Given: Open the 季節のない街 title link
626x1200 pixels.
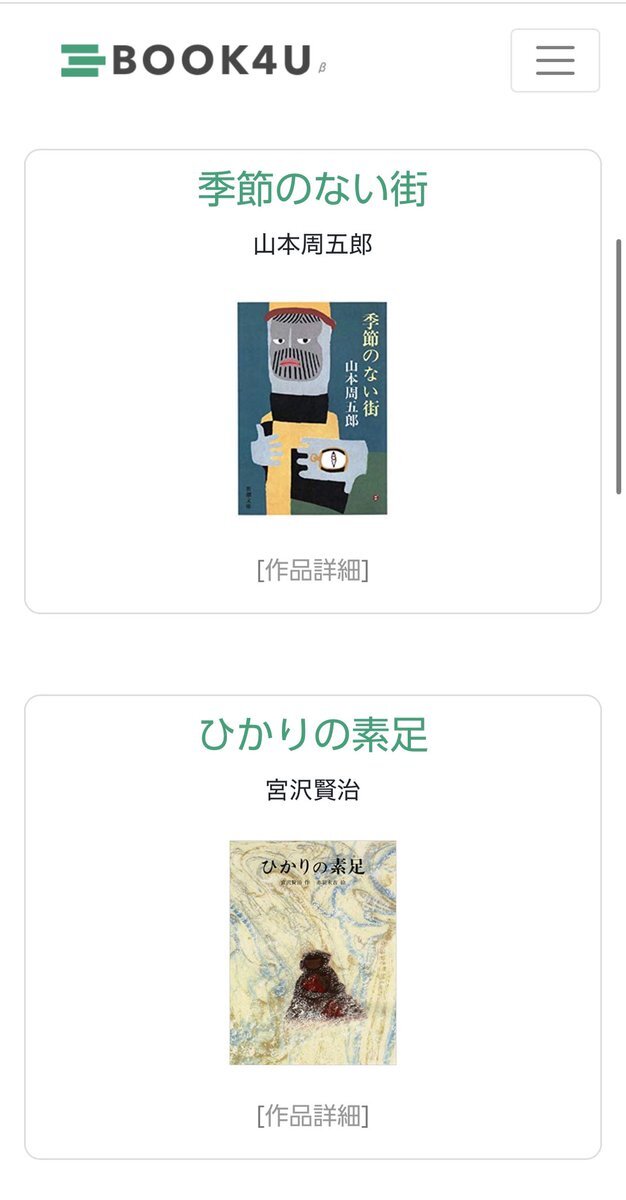Looking at the screenshot, I should coord(313,189).
